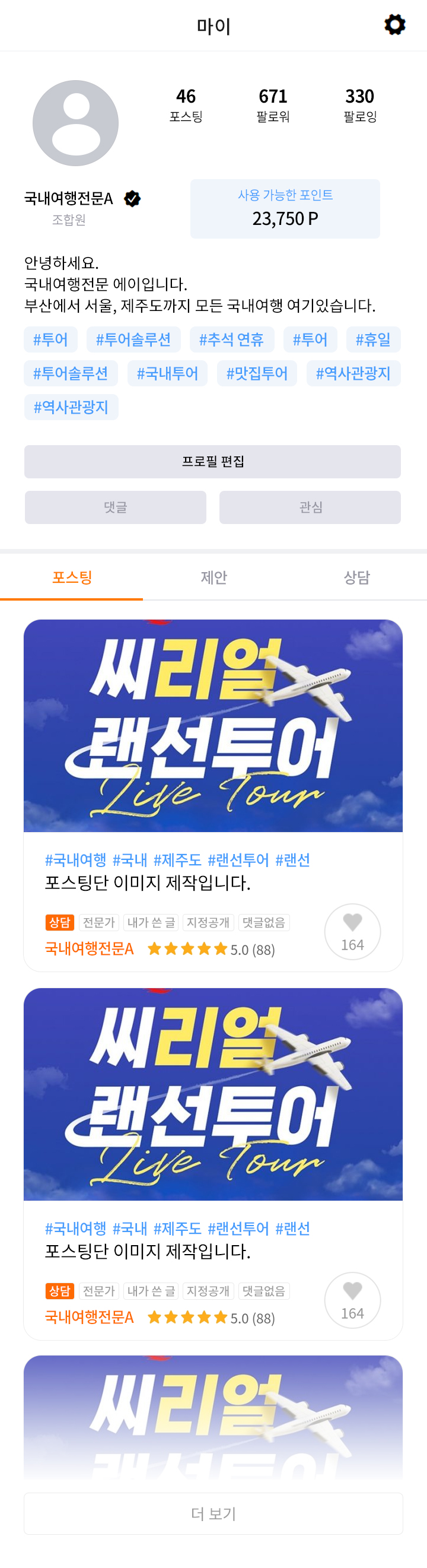This screenshot has height=1568, width=427.
Task: Open the first 씨리얼 랜선투어 post card
Action: click(x=213, y=726)
